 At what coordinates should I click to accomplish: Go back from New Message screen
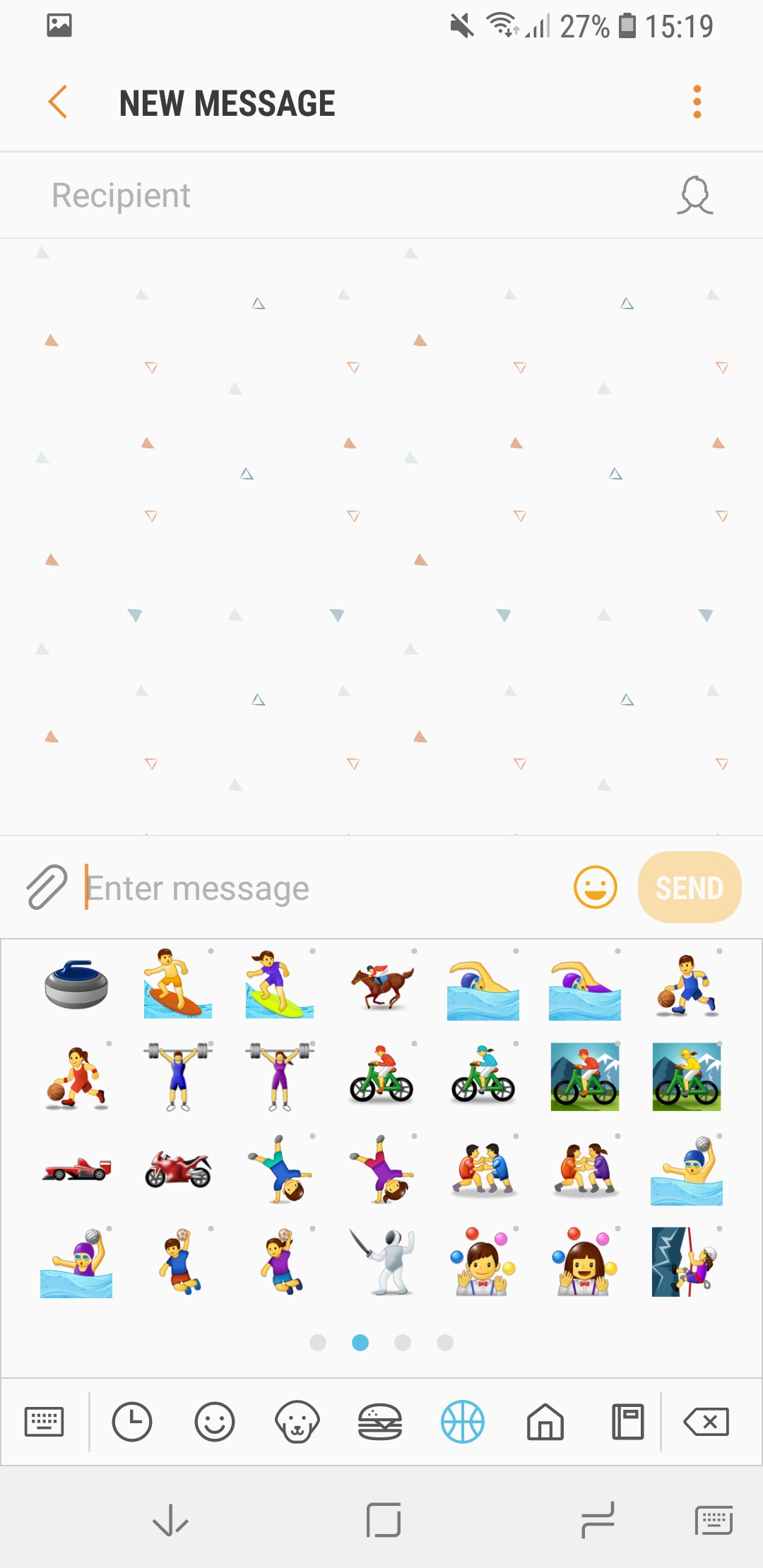58,102
